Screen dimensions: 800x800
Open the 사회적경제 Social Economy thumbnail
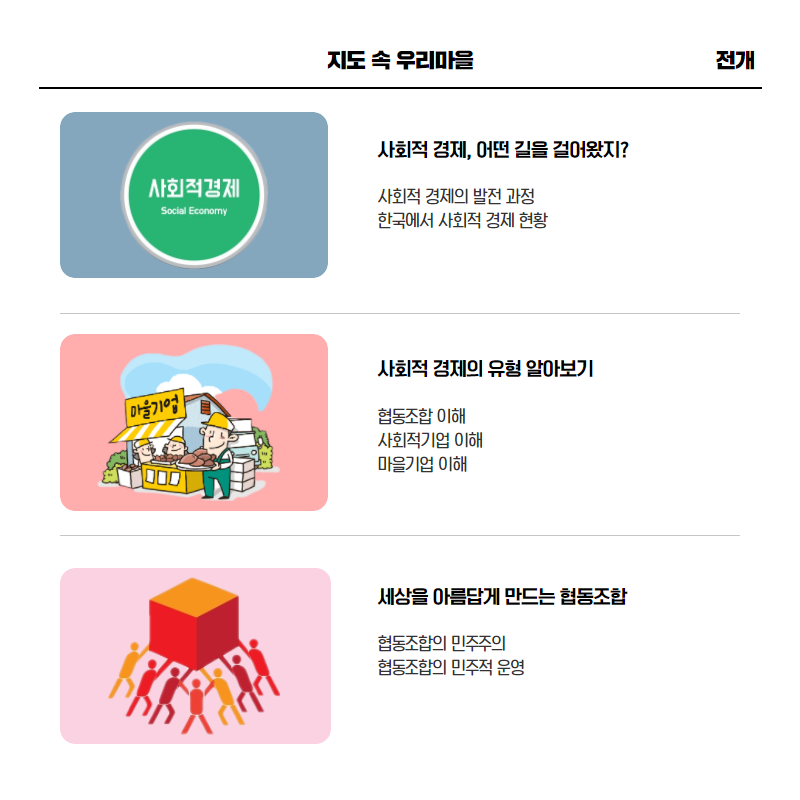pos(194,195)
